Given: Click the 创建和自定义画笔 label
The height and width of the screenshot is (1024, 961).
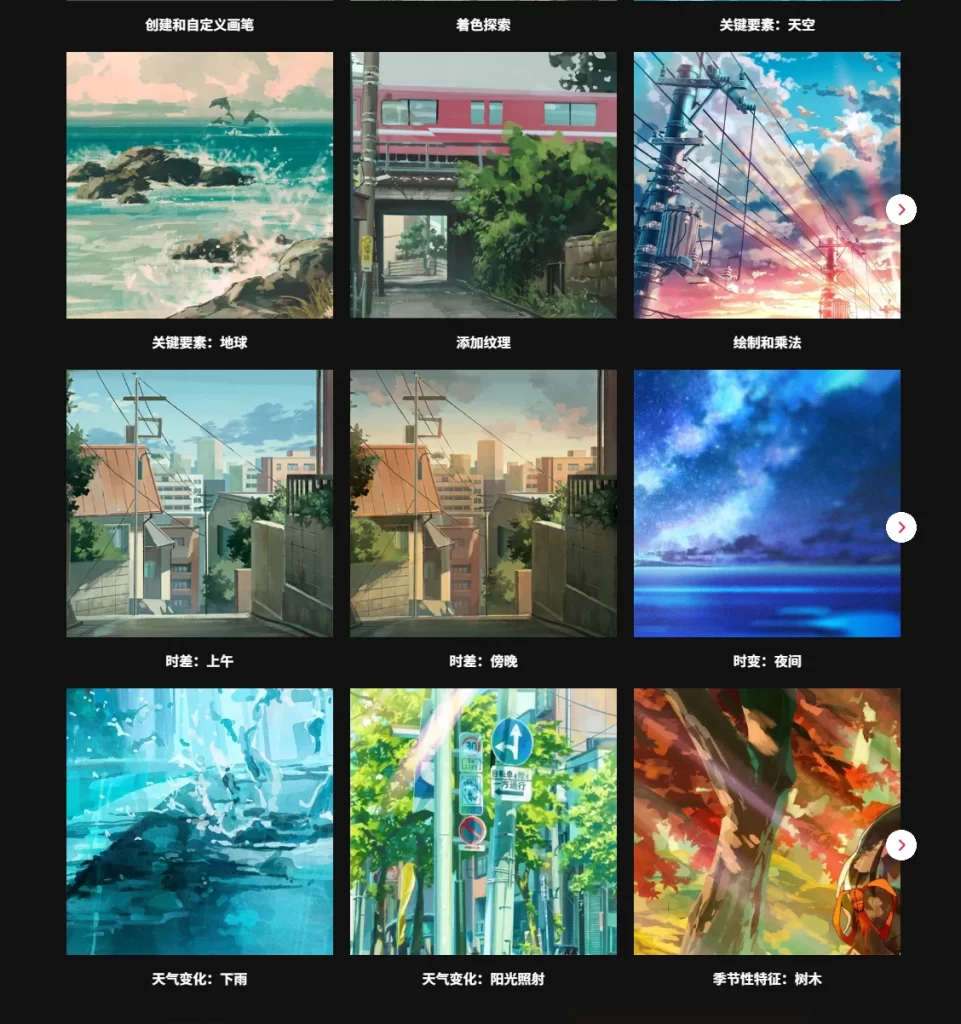Looking at the screenshot, I should click(199, 25).
